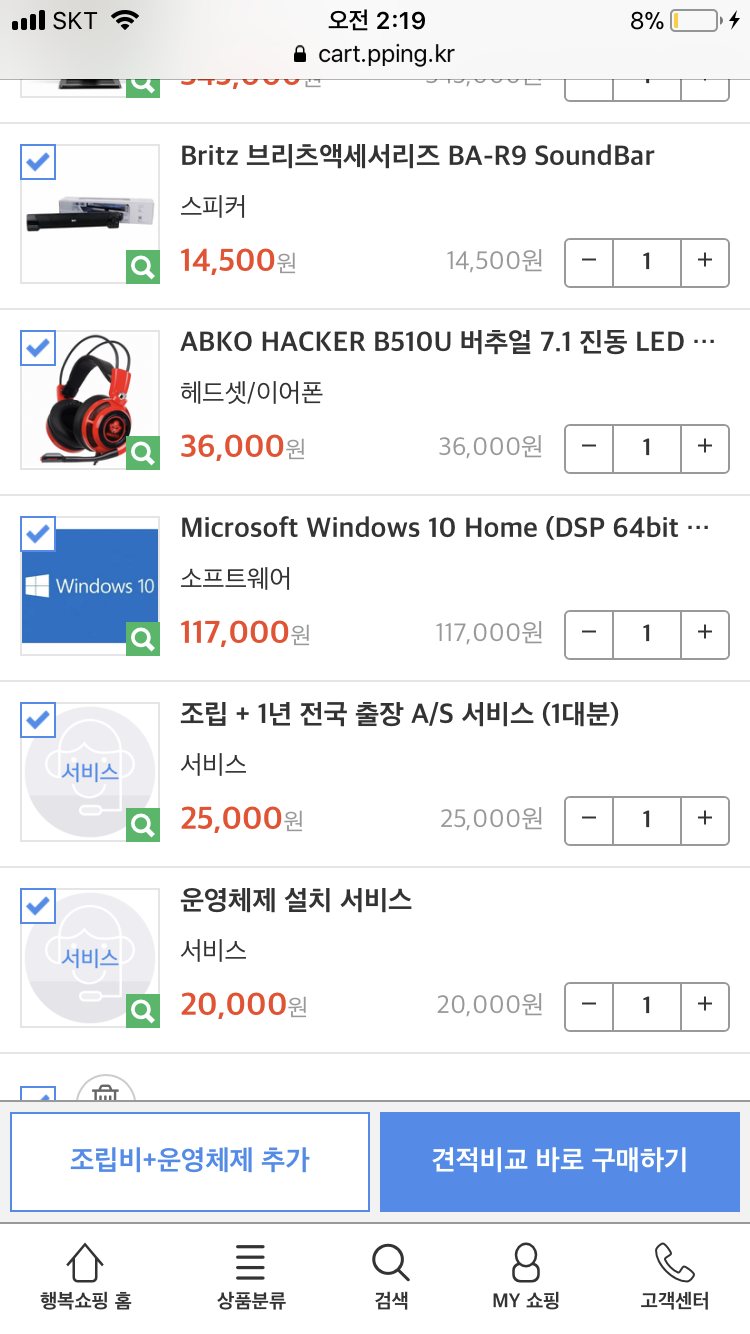This screenshot has height=1334, width=750.
Task: Switch to MY 쇼핑 tab
Action: pos(526,1277)
